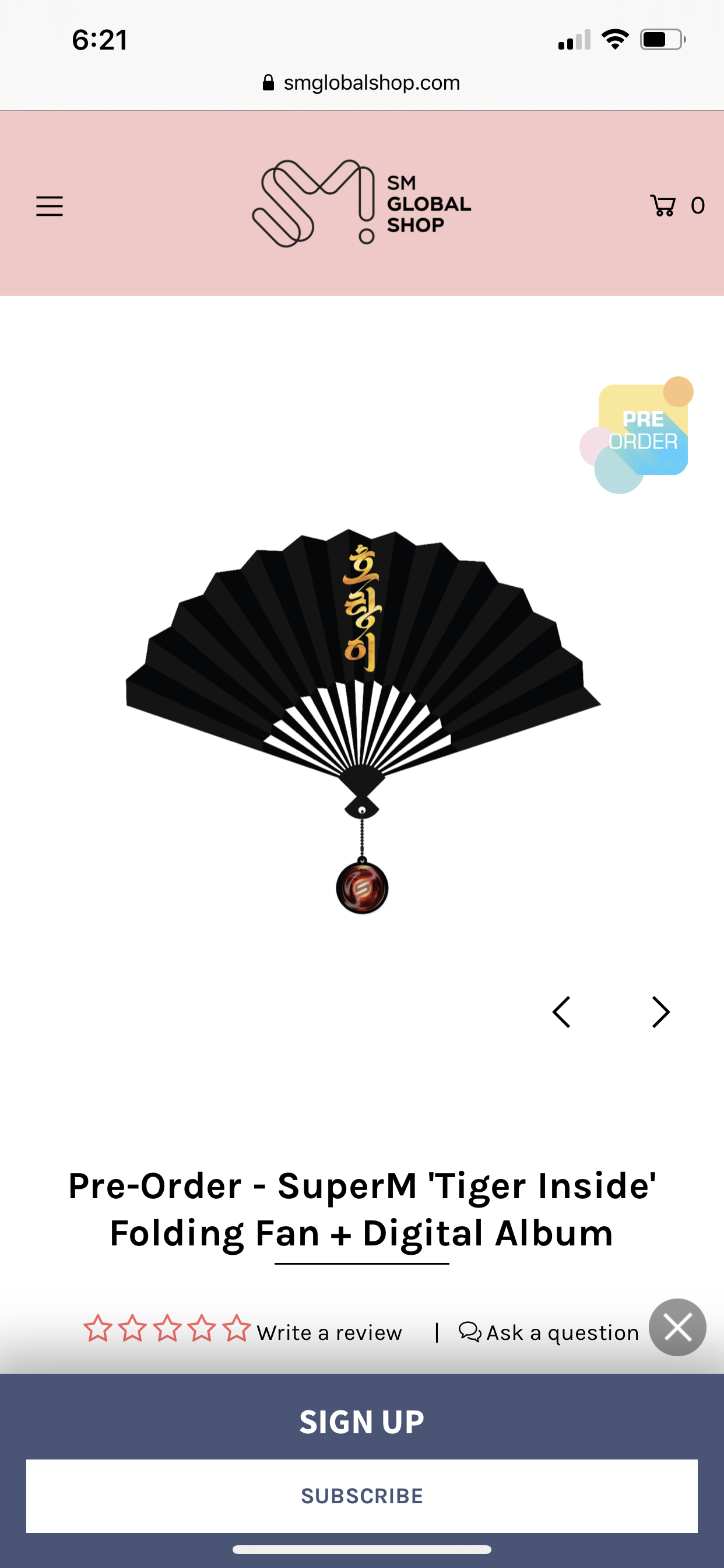Dismiss the sign up banner

(x=677, y=1328)
